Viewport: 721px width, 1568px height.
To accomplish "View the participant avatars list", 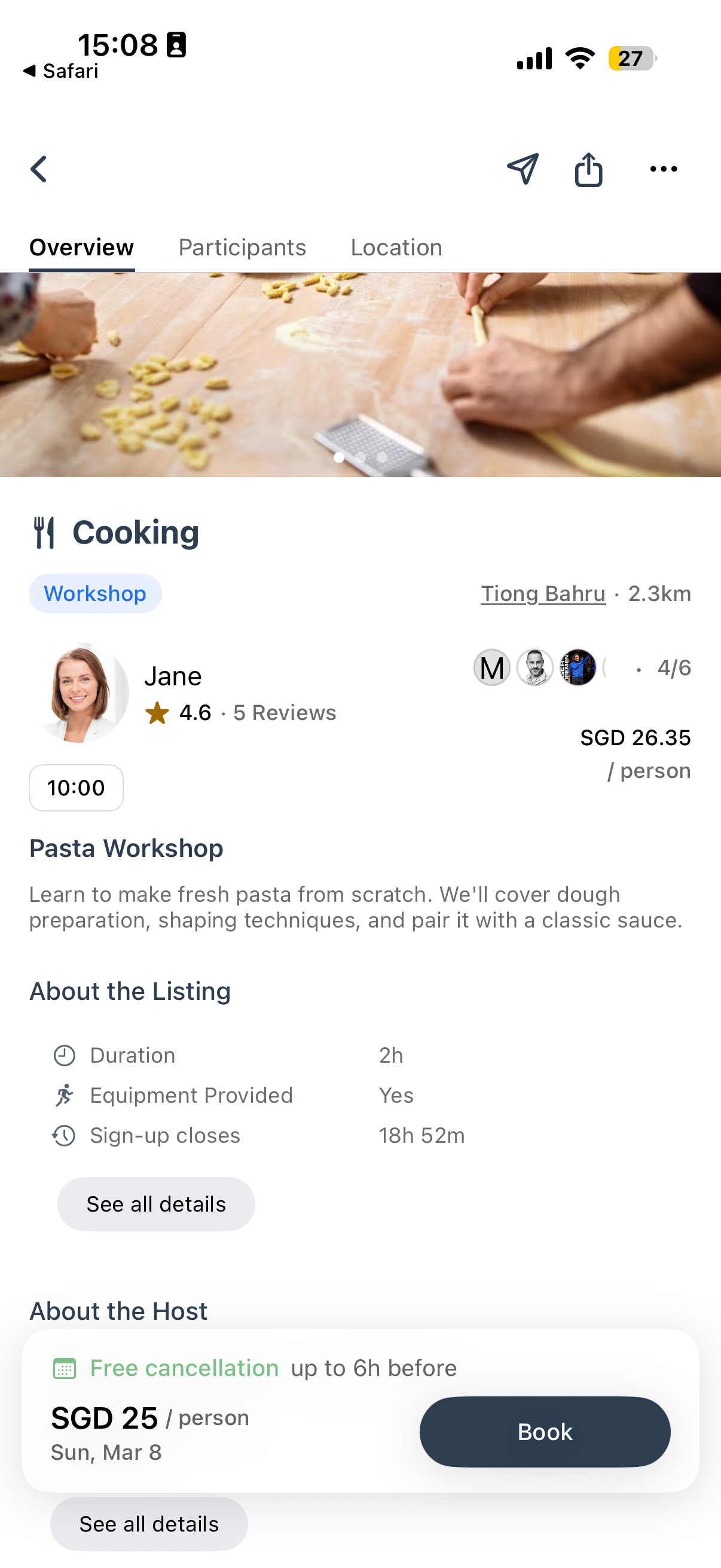I will [x=538, y=668].
